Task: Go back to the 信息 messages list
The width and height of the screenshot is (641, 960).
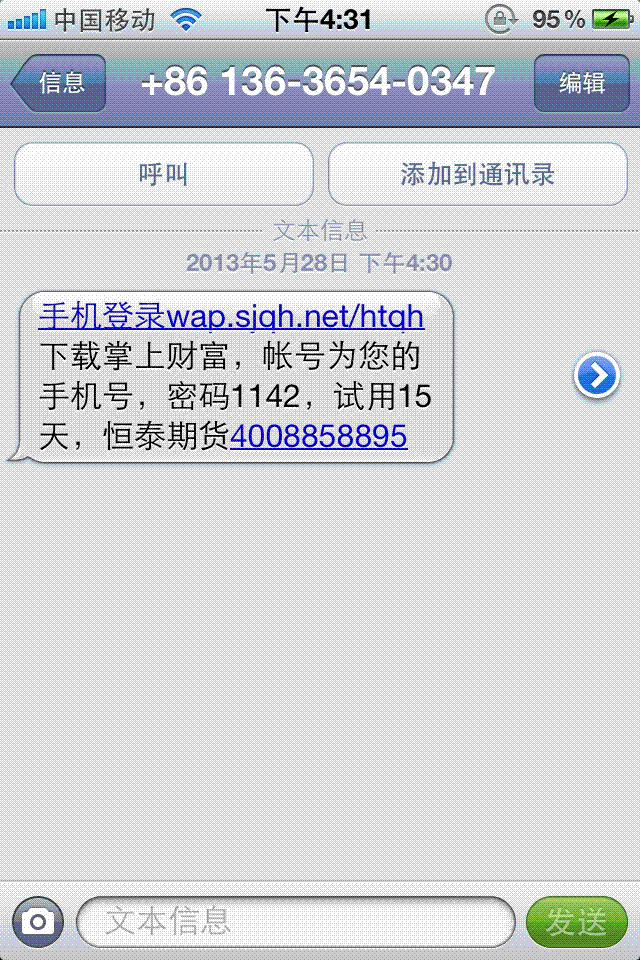Action: coord(60,83)
